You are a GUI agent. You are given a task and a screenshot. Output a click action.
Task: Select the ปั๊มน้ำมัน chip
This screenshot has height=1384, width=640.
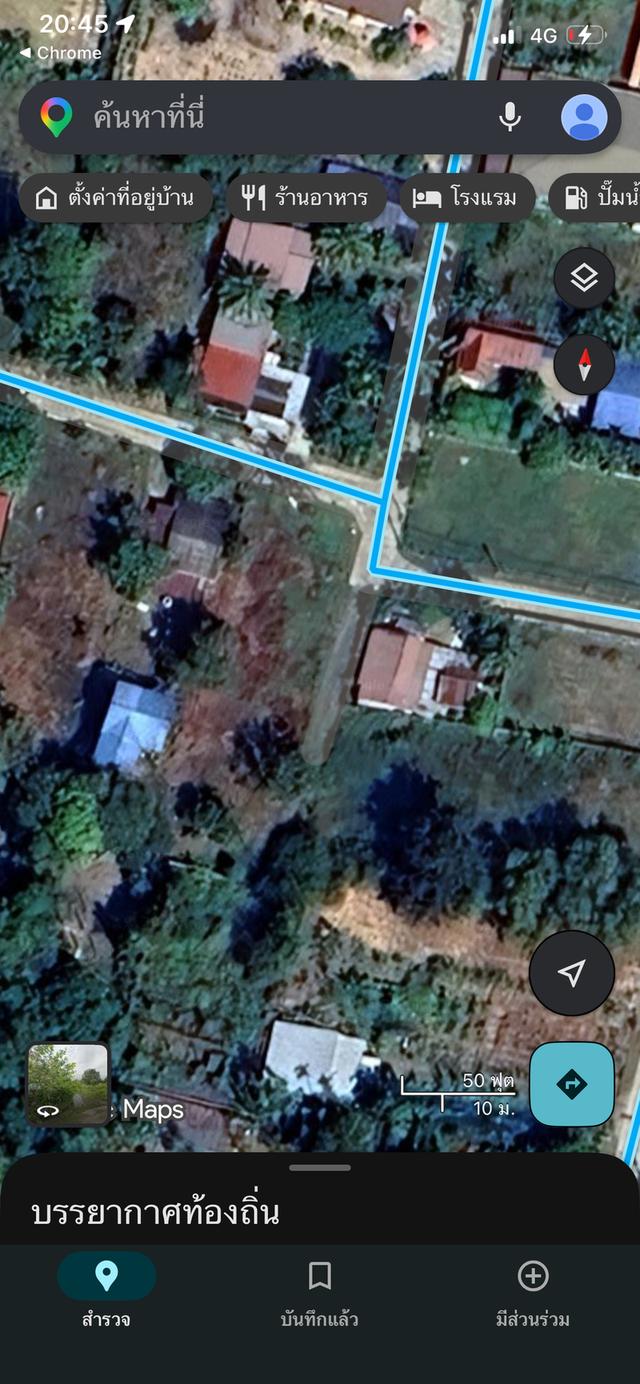(596, 198)
